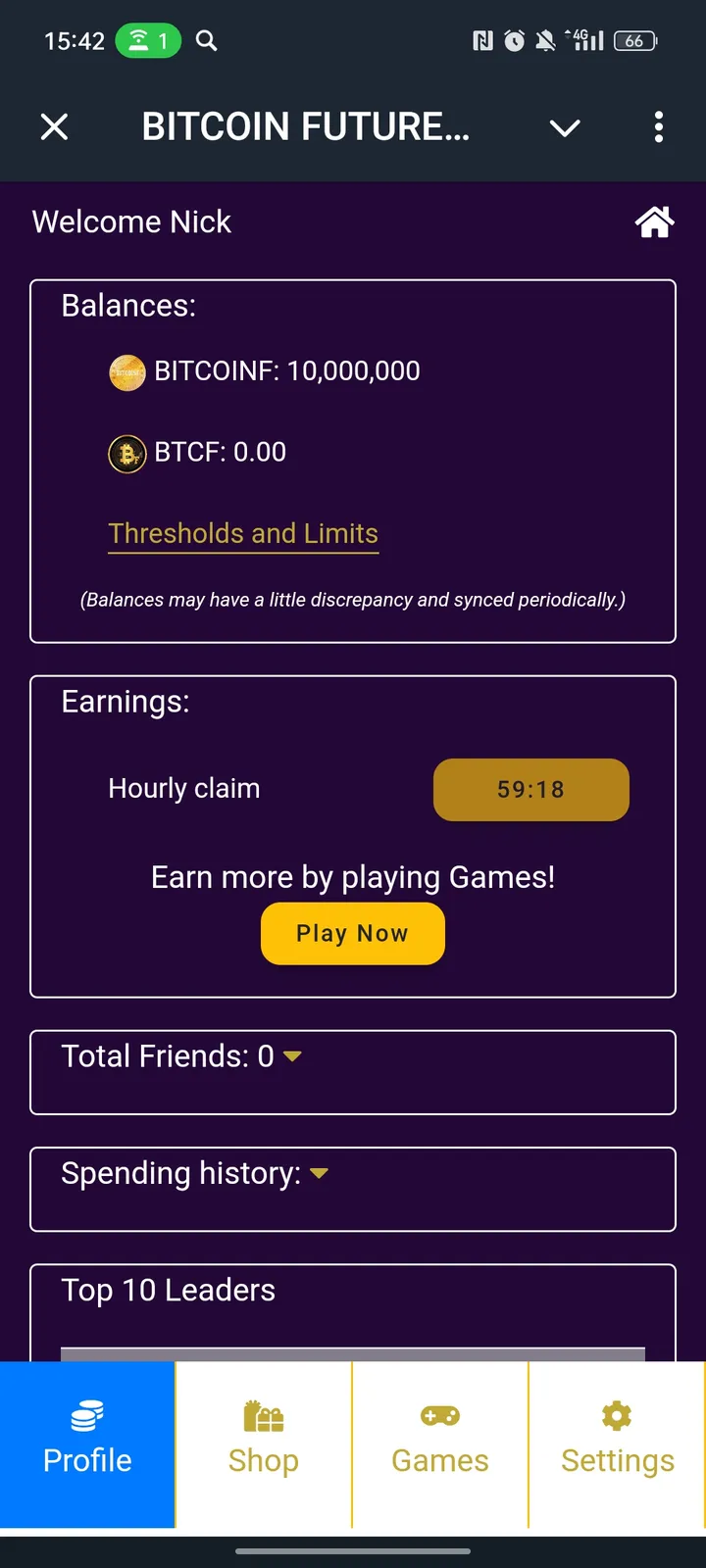This screenshot has height=1568, width=706.
Task: Click the Top 10 Leaders header
Action: pos(168,1290)
